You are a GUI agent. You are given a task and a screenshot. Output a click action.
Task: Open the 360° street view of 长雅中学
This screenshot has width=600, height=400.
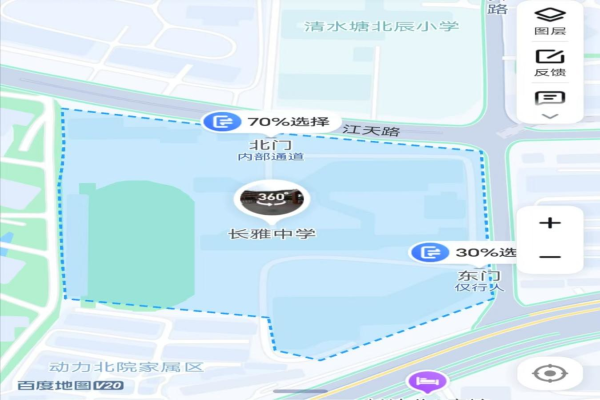pyautogui.click(x=272, y=197)
